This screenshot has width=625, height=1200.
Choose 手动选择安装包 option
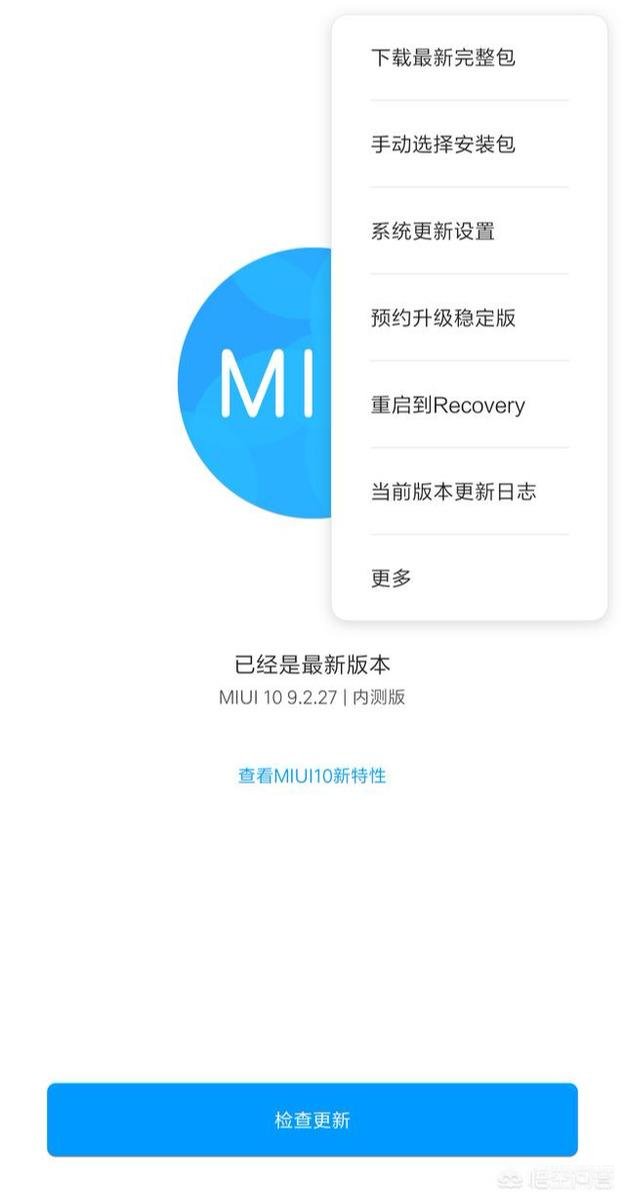tap(443, 145)
